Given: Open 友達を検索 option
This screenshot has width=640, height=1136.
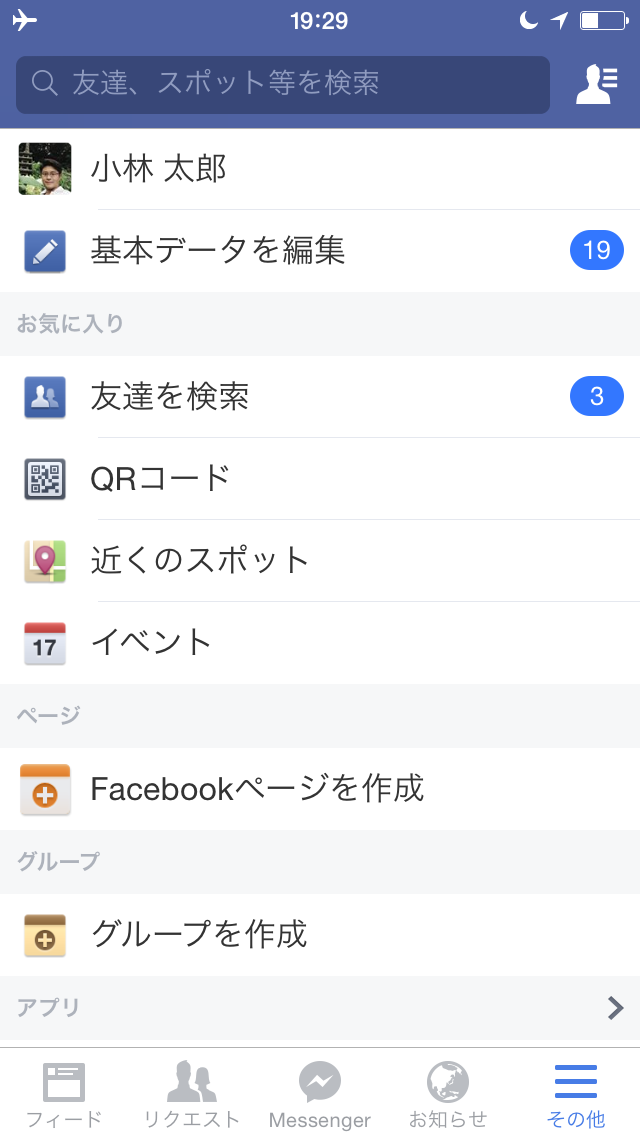Looking at the screenshot, I should pyautogui.click(x=320, y=397).
